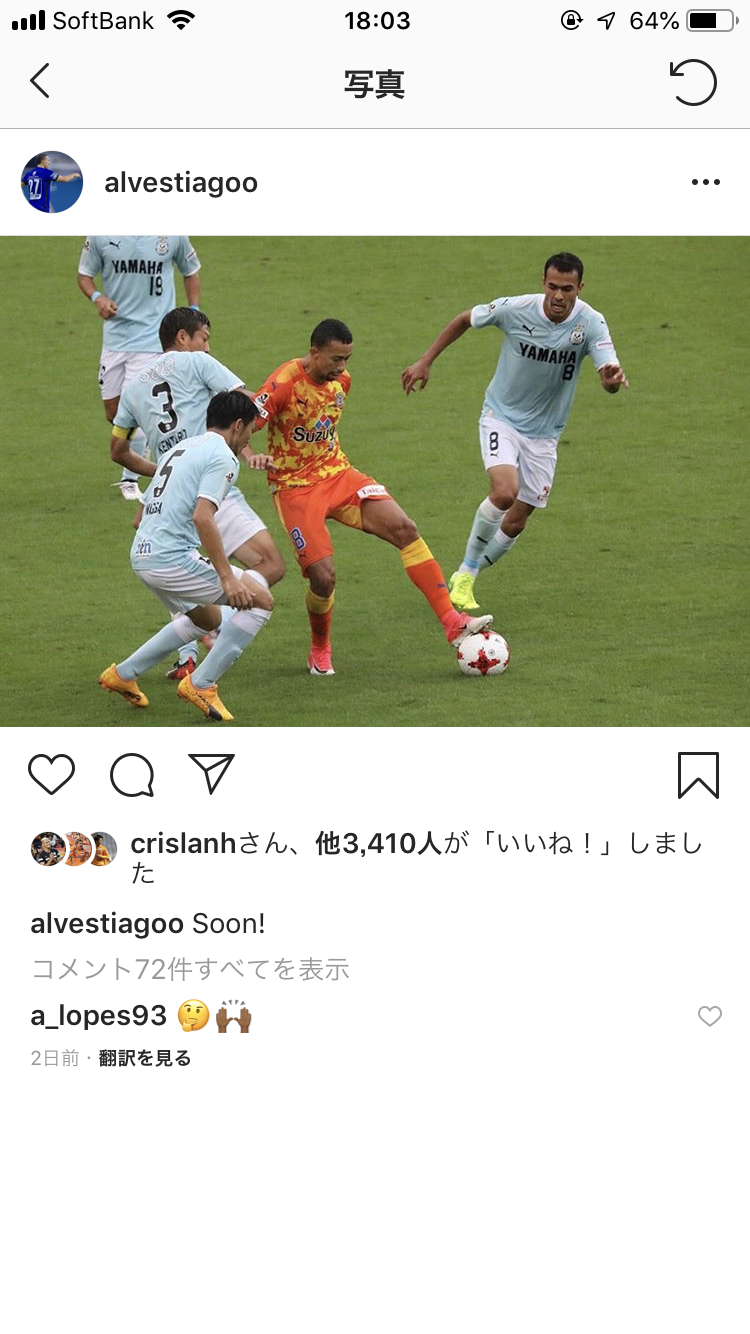The image size is (750, 1334).
Task: Go back using the top-left arrow
Action: pyautogui.click(x=40, y=82)
